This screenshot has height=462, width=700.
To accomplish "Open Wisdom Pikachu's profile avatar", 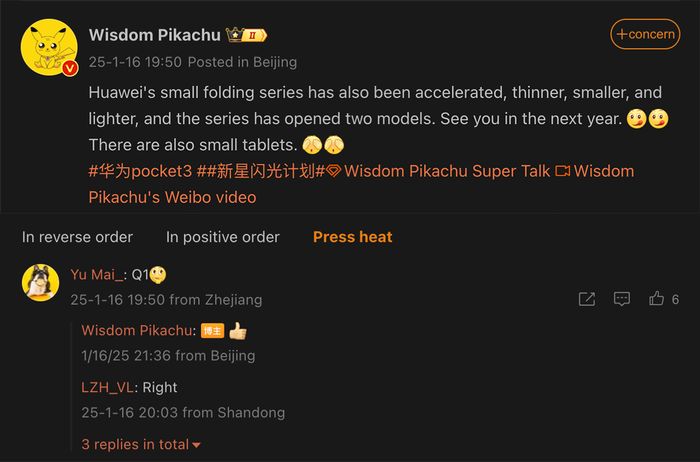I will click(47, 47).
